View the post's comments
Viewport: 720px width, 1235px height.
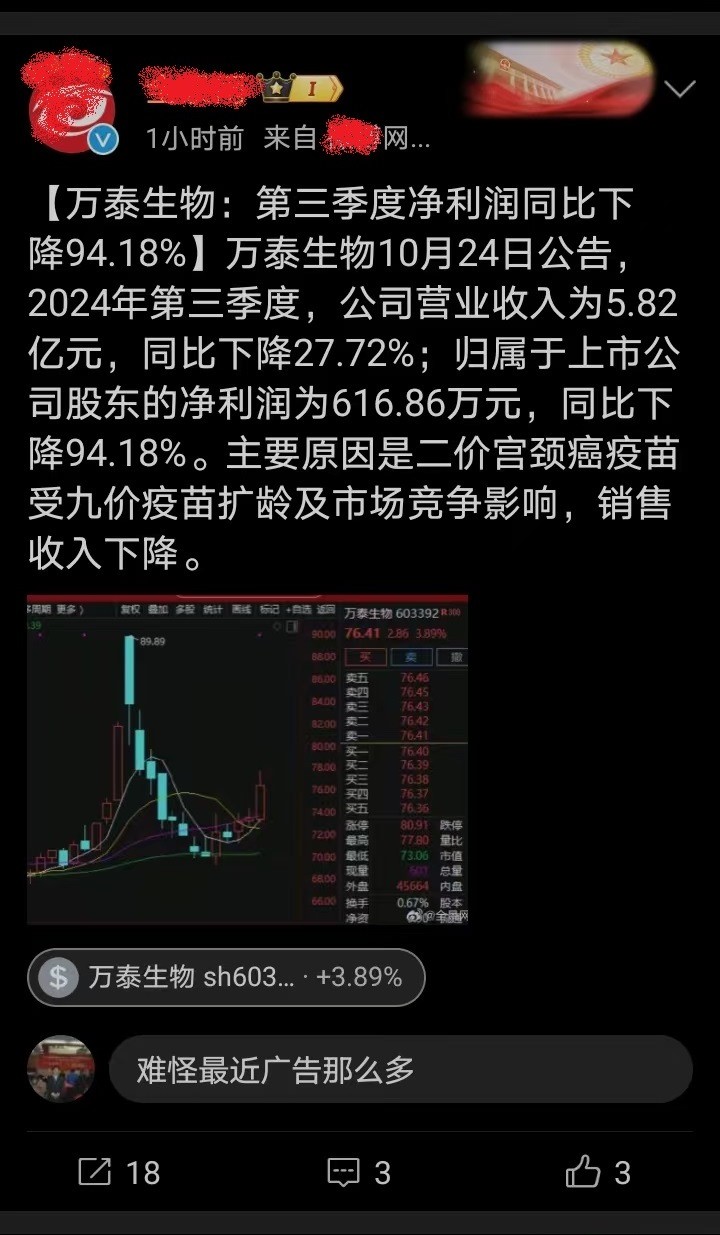[359, 1172]
